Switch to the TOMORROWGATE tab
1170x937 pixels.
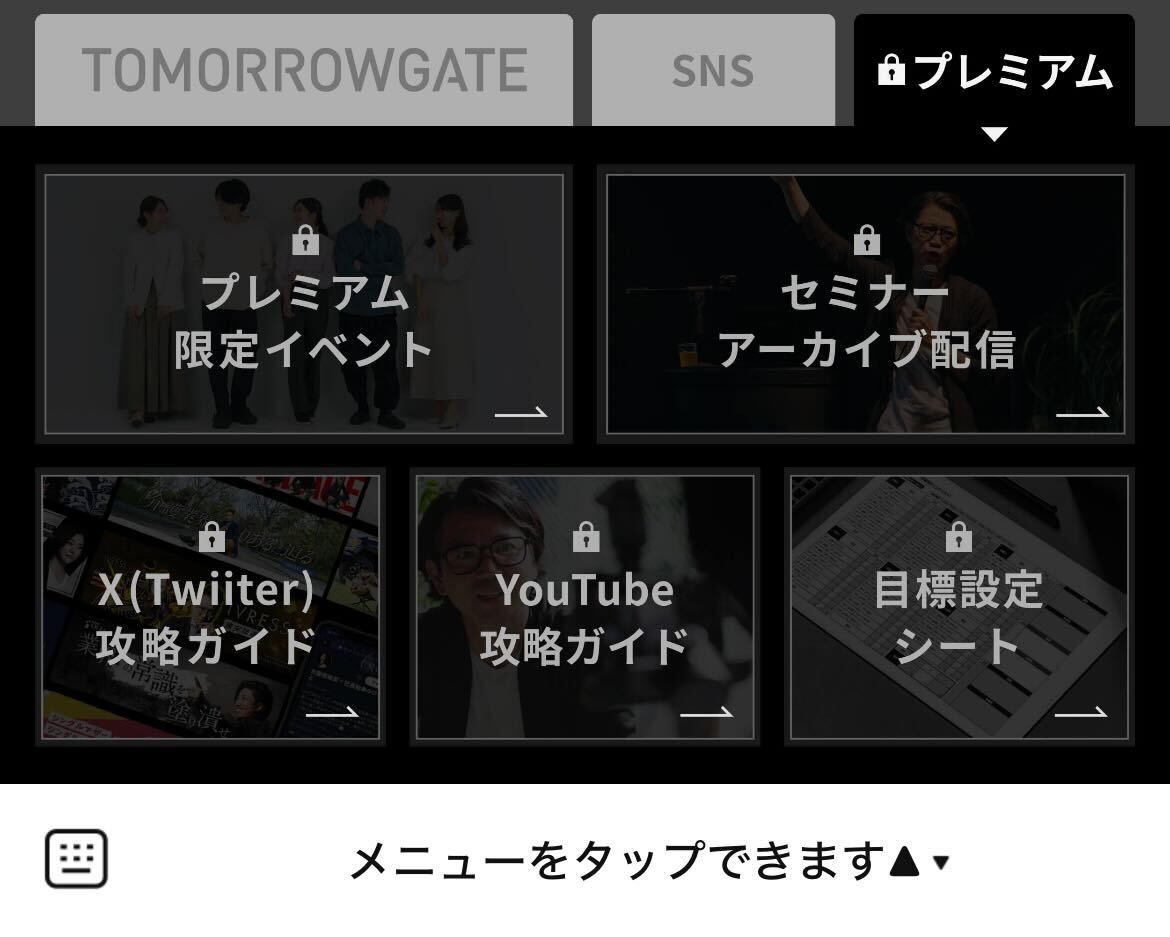(304, 70)
